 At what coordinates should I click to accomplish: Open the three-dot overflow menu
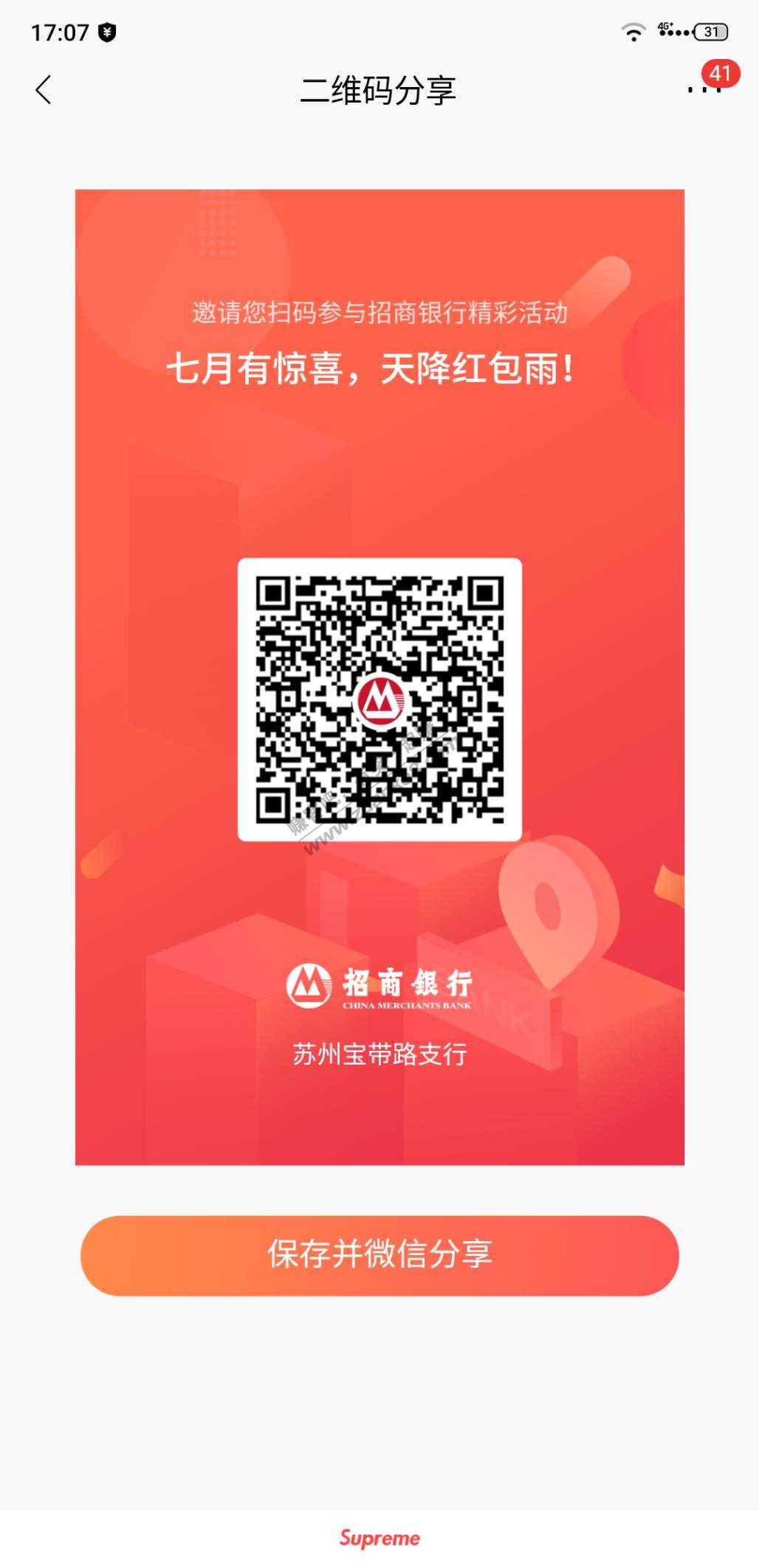pyautogui.click(x=702, y=90)
